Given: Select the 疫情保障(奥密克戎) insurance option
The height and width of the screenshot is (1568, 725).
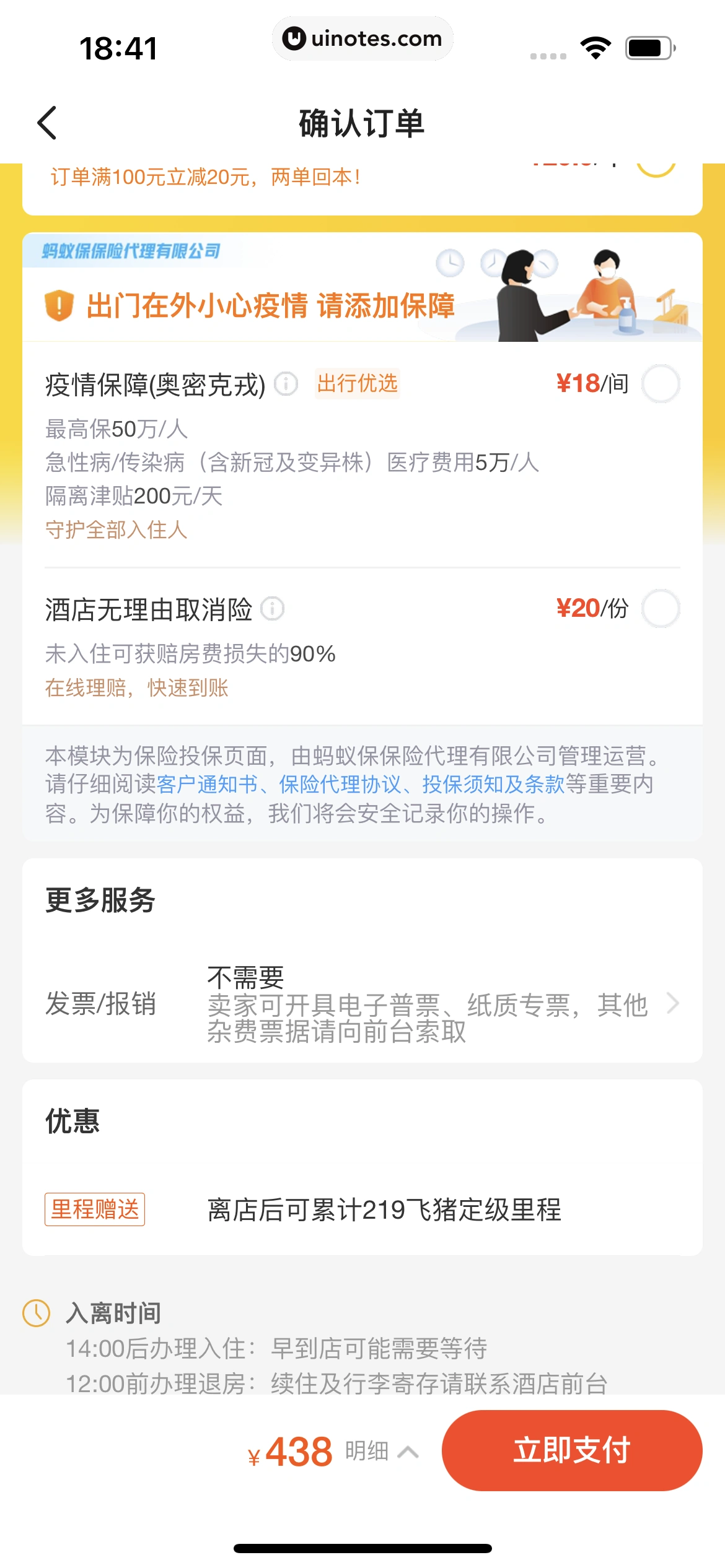Looking at the screenshot, I should pos(661,384).
